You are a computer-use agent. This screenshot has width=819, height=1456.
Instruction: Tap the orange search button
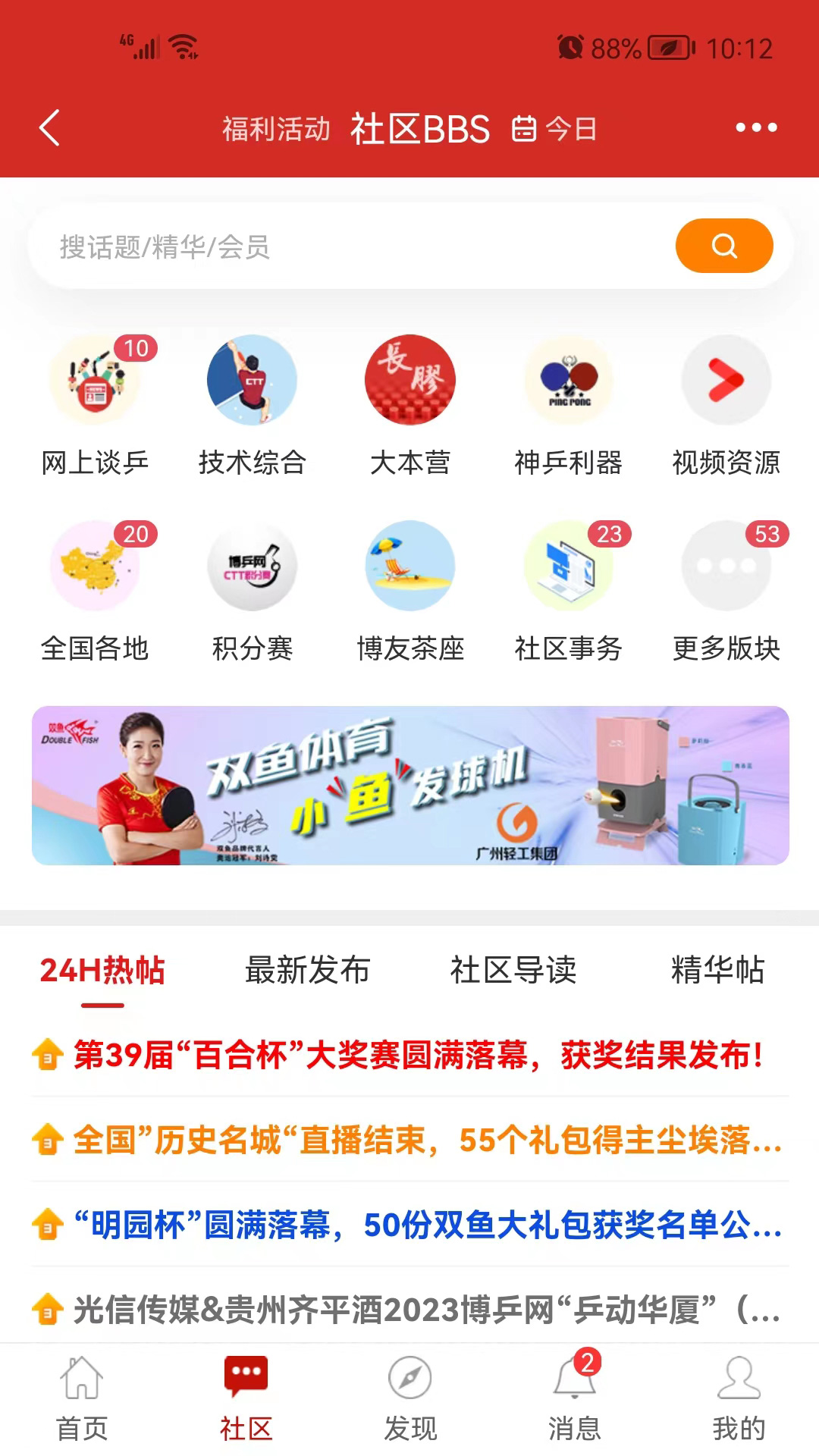coord(723,246)
